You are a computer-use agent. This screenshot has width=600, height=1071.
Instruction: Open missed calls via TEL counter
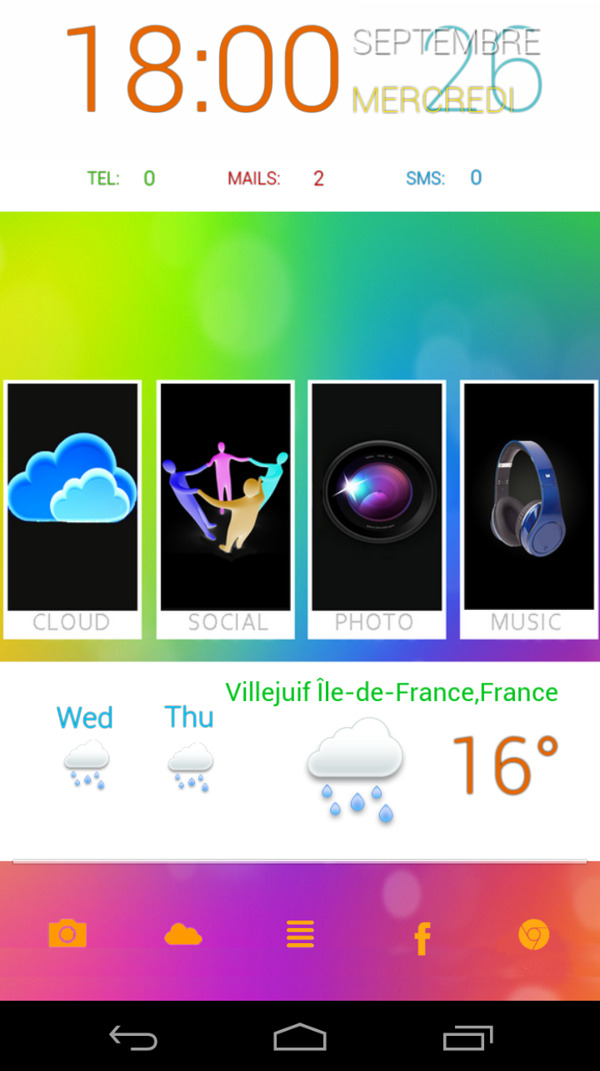click(x=121, y=179)
